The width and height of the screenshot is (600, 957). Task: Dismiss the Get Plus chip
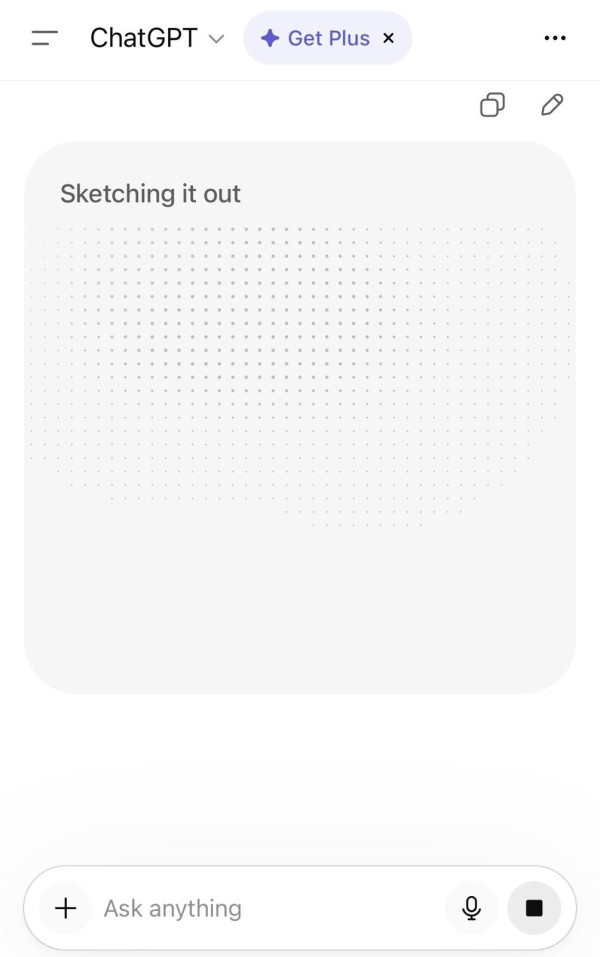coord(389,39)
